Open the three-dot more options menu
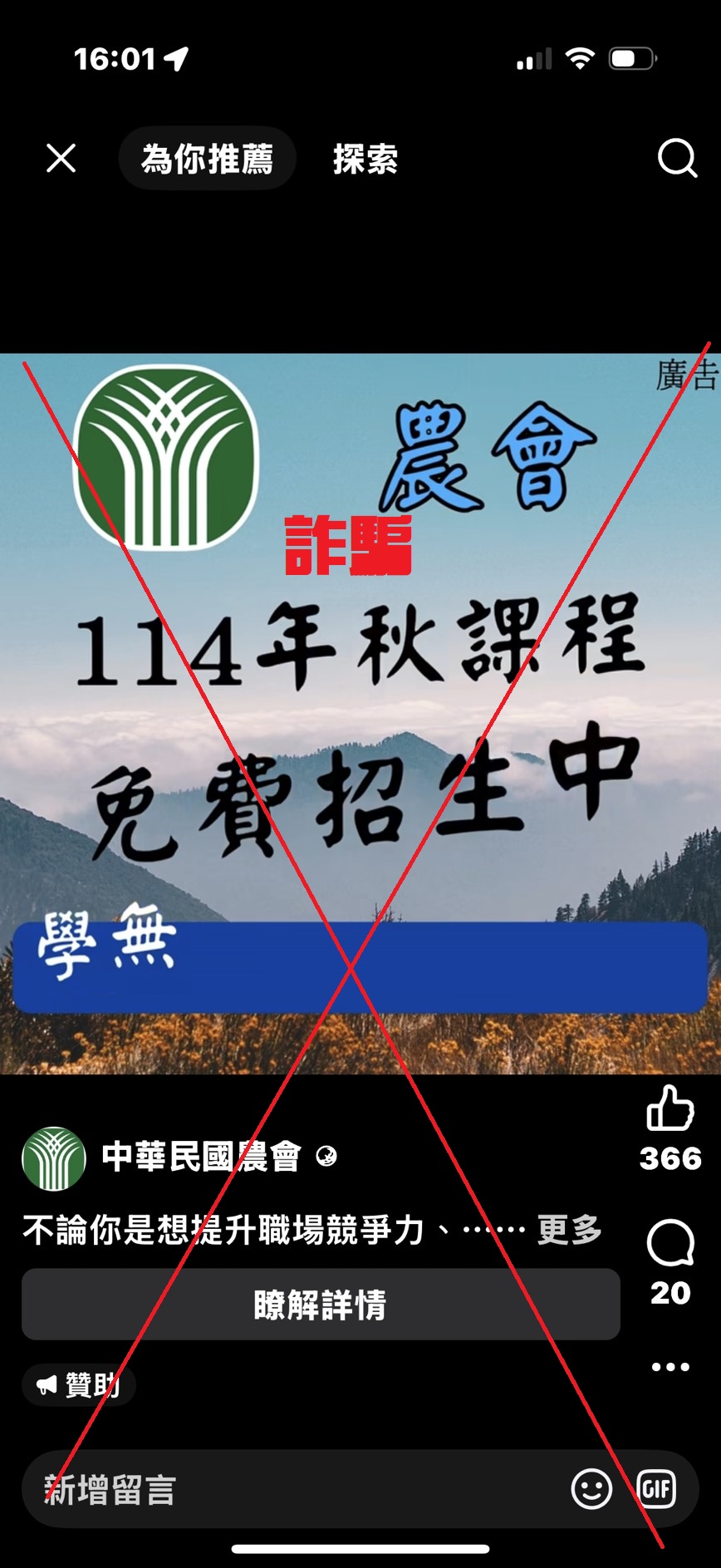This screenshot has width=721, height=1568. pyautogui.click(x=669, y=1367)
